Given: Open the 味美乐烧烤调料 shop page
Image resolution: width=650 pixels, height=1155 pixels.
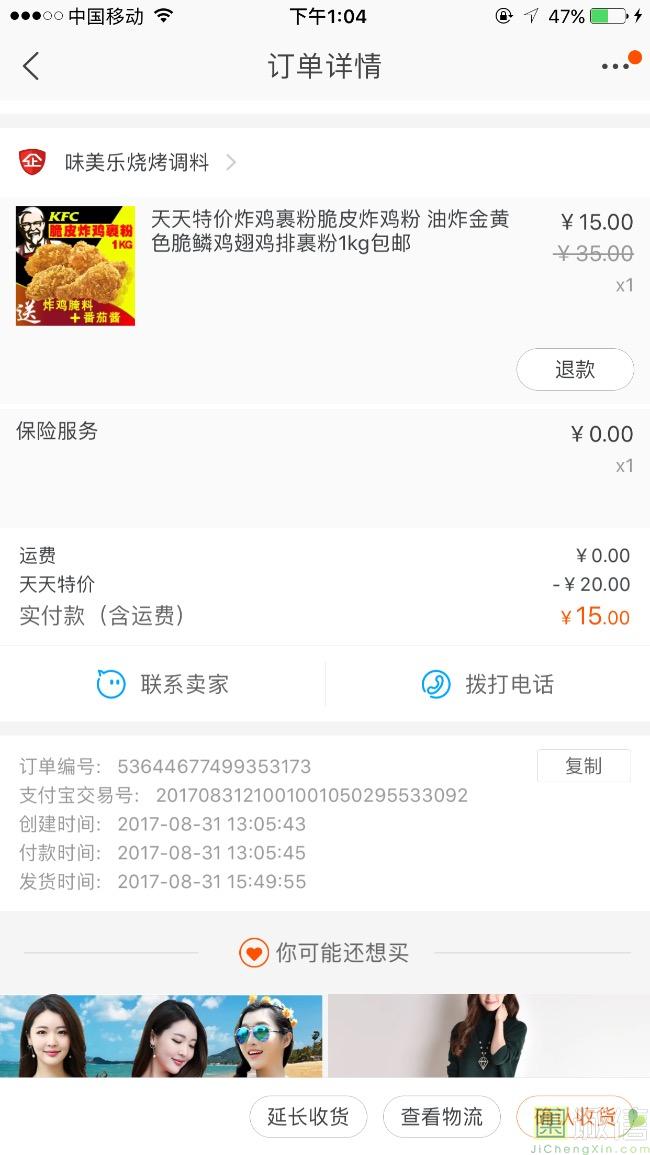Looking at the screenshot, I should [x=137, y=162].
